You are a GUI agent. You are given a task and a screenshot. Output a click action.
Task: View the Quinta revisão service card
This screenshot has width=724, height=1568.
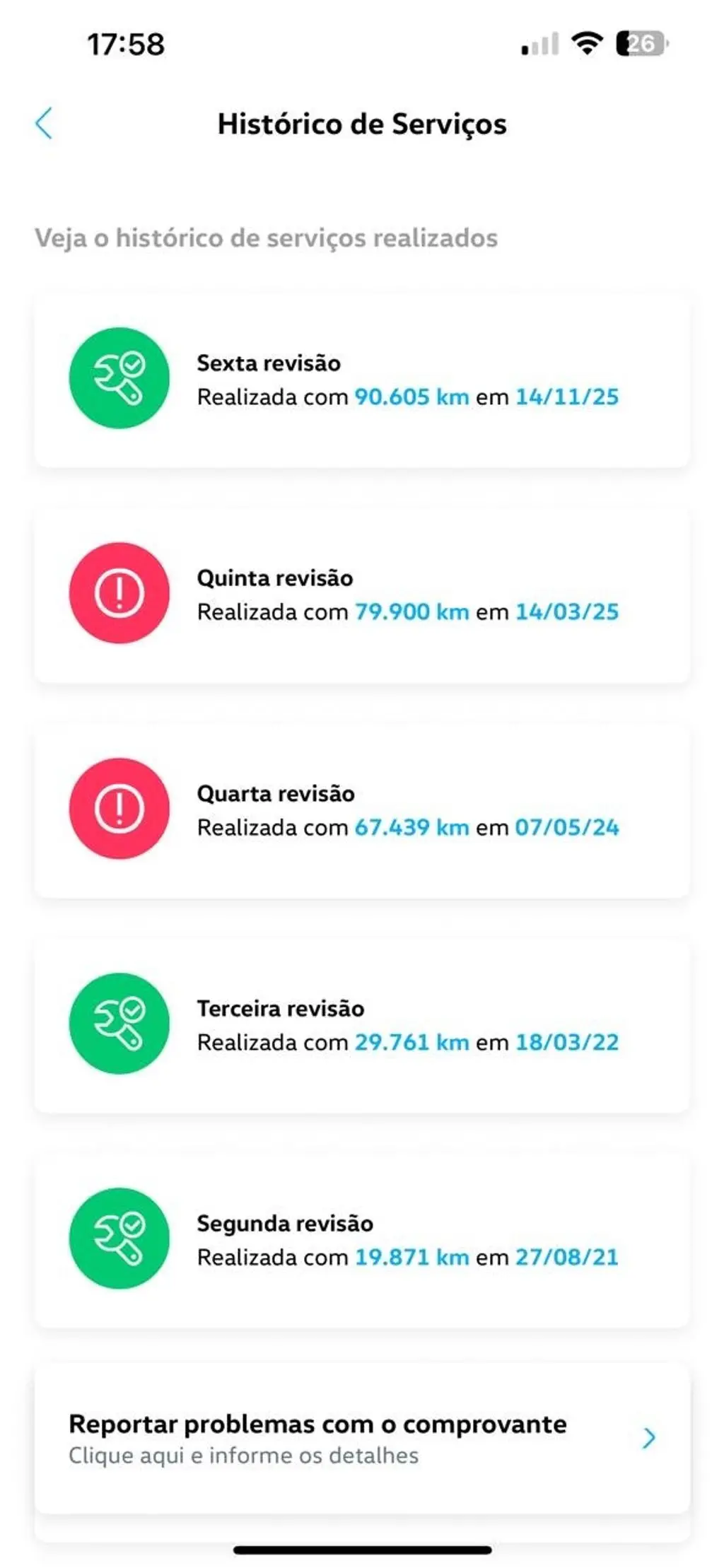(x=362, y=595)
